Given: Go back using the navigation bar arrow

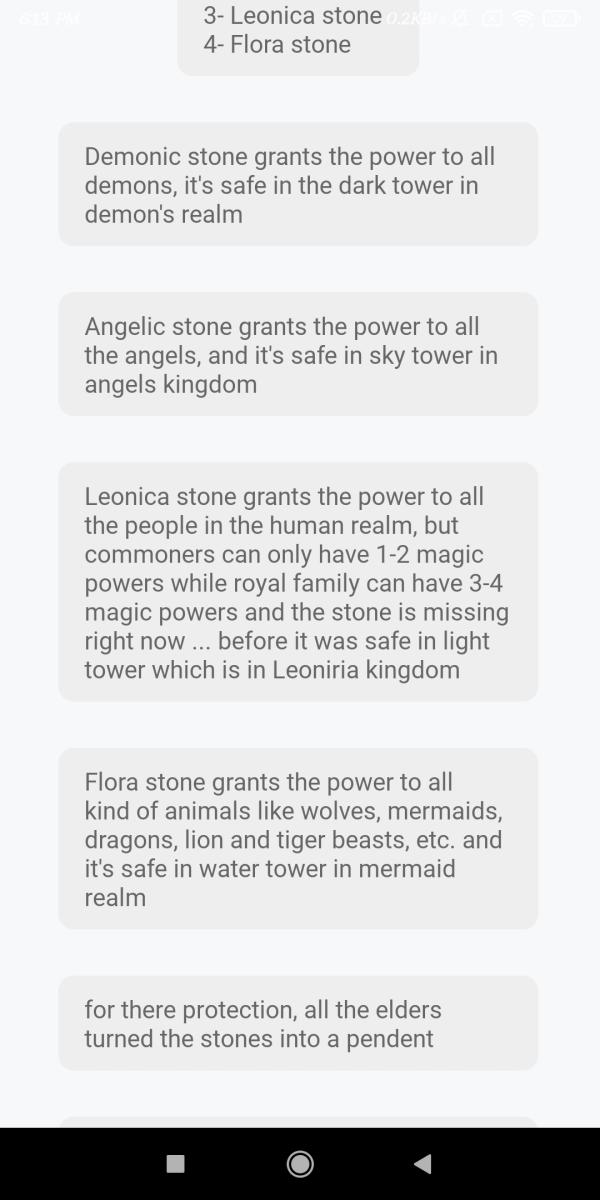Looking at the screenshot, I should [x=423, y=1163].
